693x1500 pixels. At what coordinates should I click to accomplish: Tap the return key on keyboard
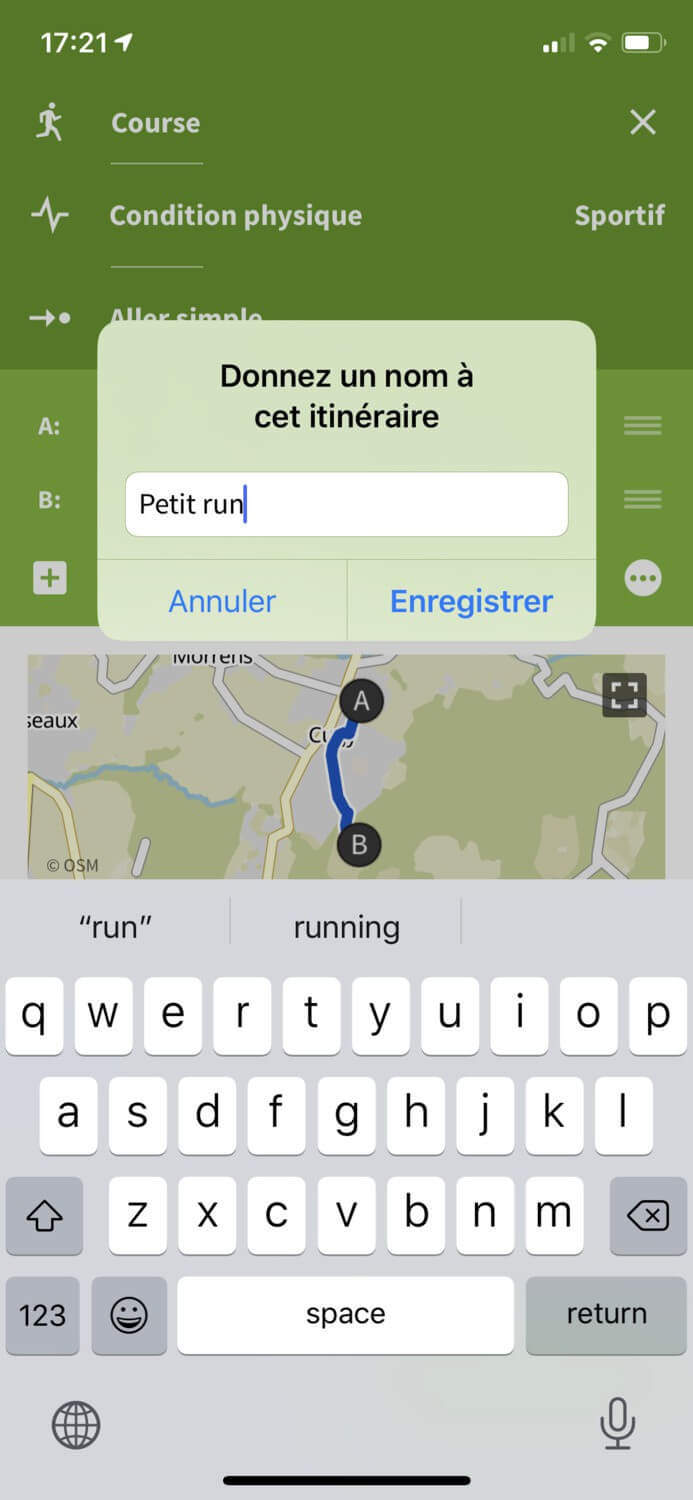coord(606,1314)
